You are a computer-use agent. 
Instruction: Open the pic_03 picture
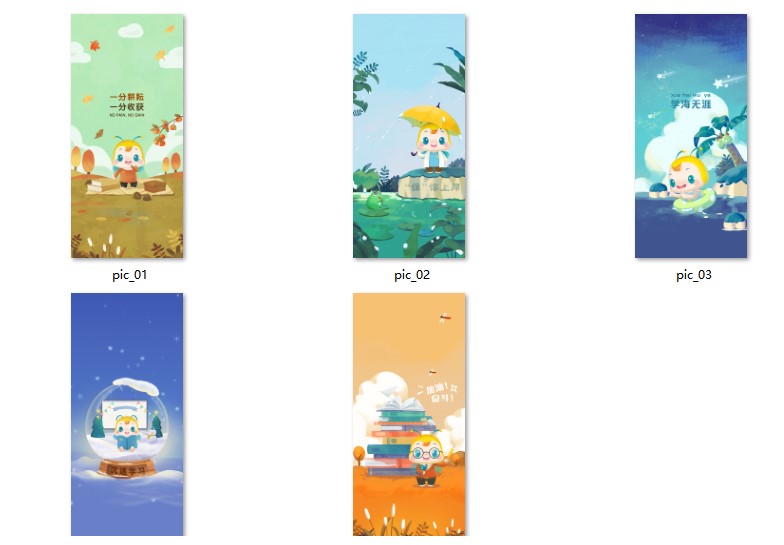click(691, 136)
